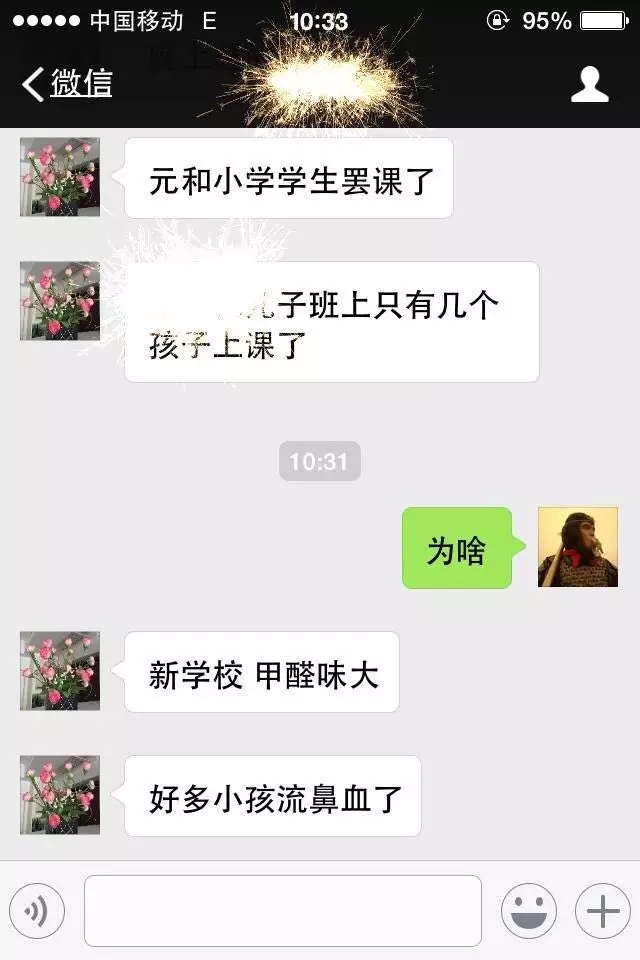Open the contact profile icon

pos(590,85)
